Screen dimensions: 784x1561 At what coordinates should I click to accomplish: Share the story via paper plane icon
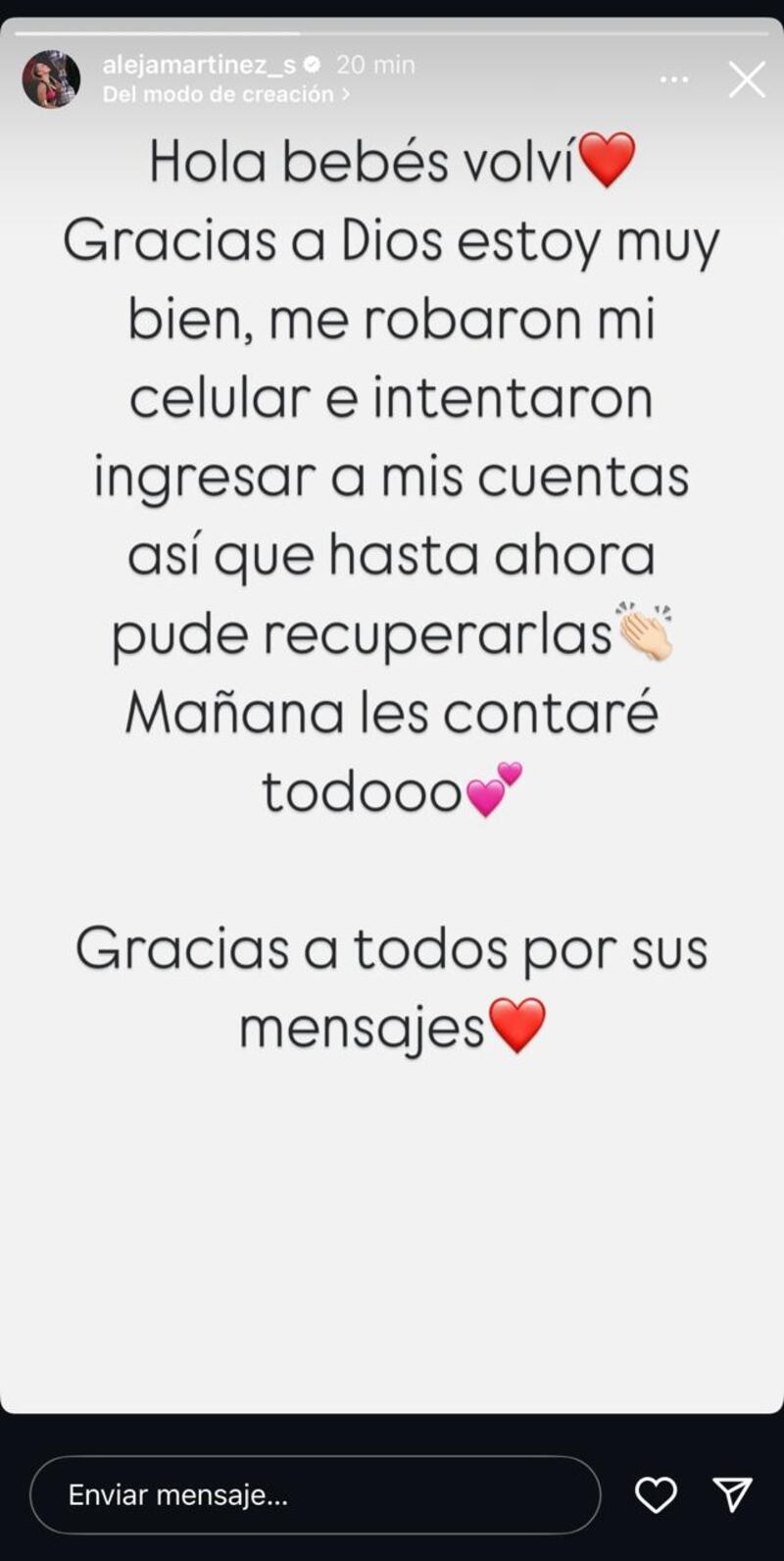732,1494
